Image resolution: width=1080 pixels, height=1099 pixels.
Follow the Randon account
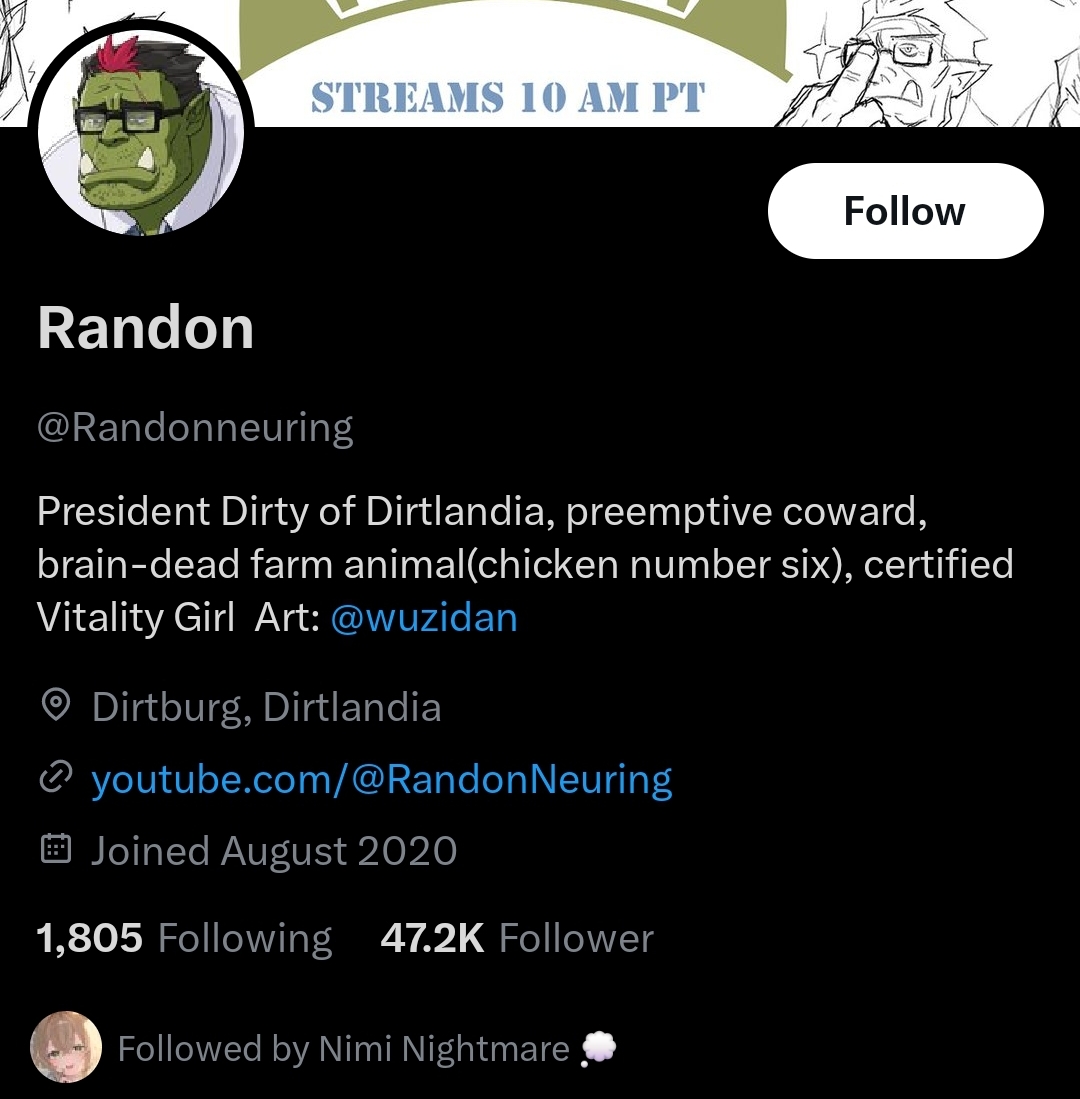pos(905,212)
